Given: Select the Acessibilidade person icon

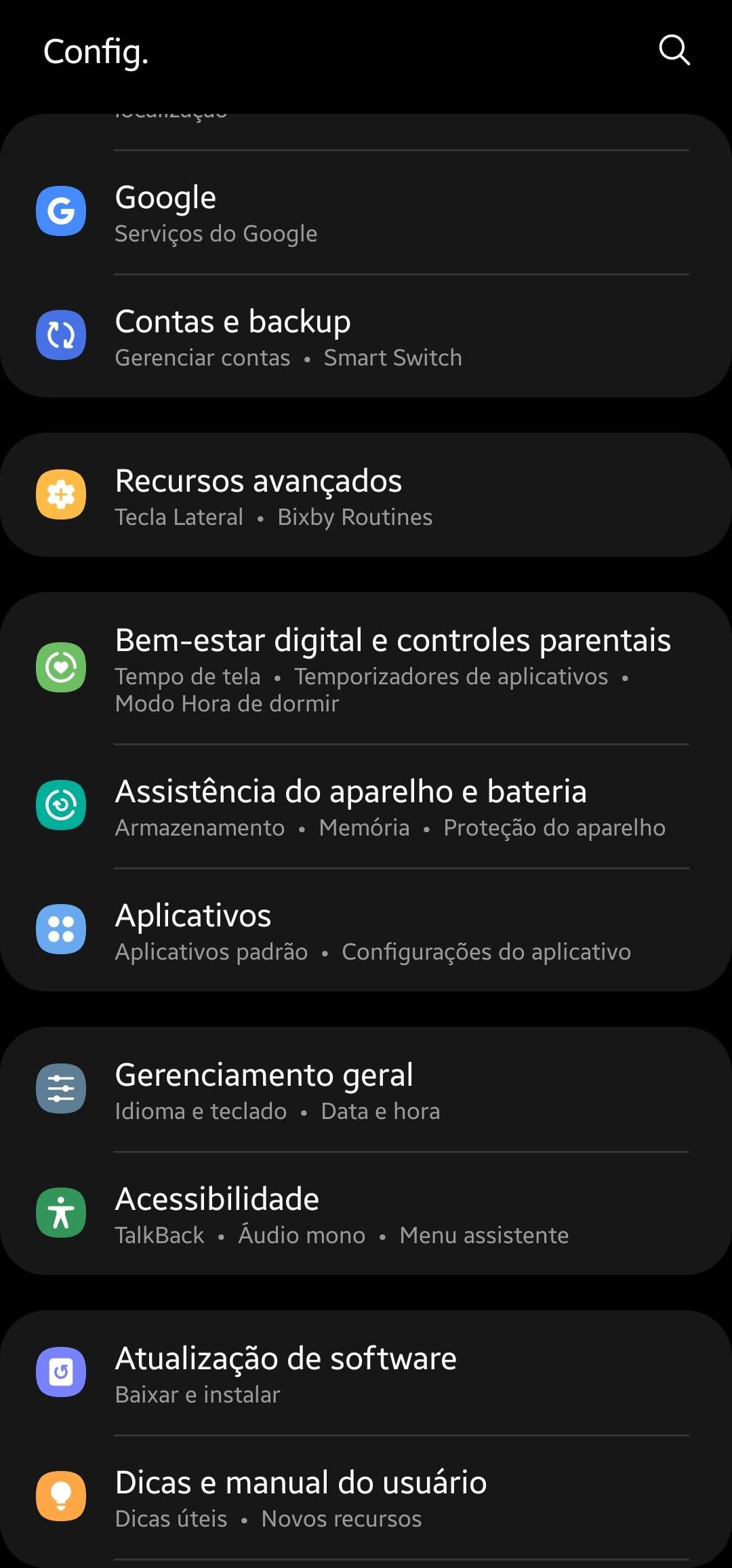Looking at the screenshot, I should 60,1213.
